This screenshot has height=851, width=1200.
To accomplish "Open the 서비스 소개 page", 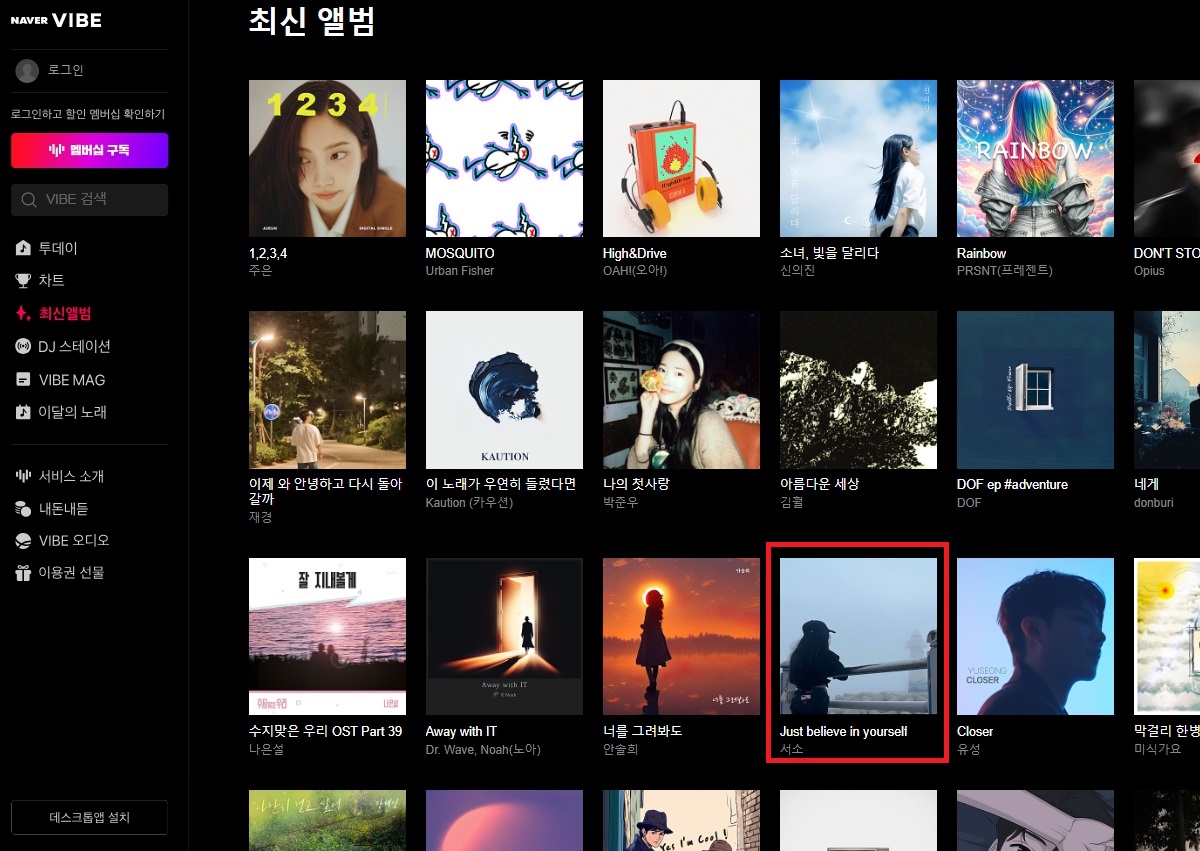I will (71, 476).
